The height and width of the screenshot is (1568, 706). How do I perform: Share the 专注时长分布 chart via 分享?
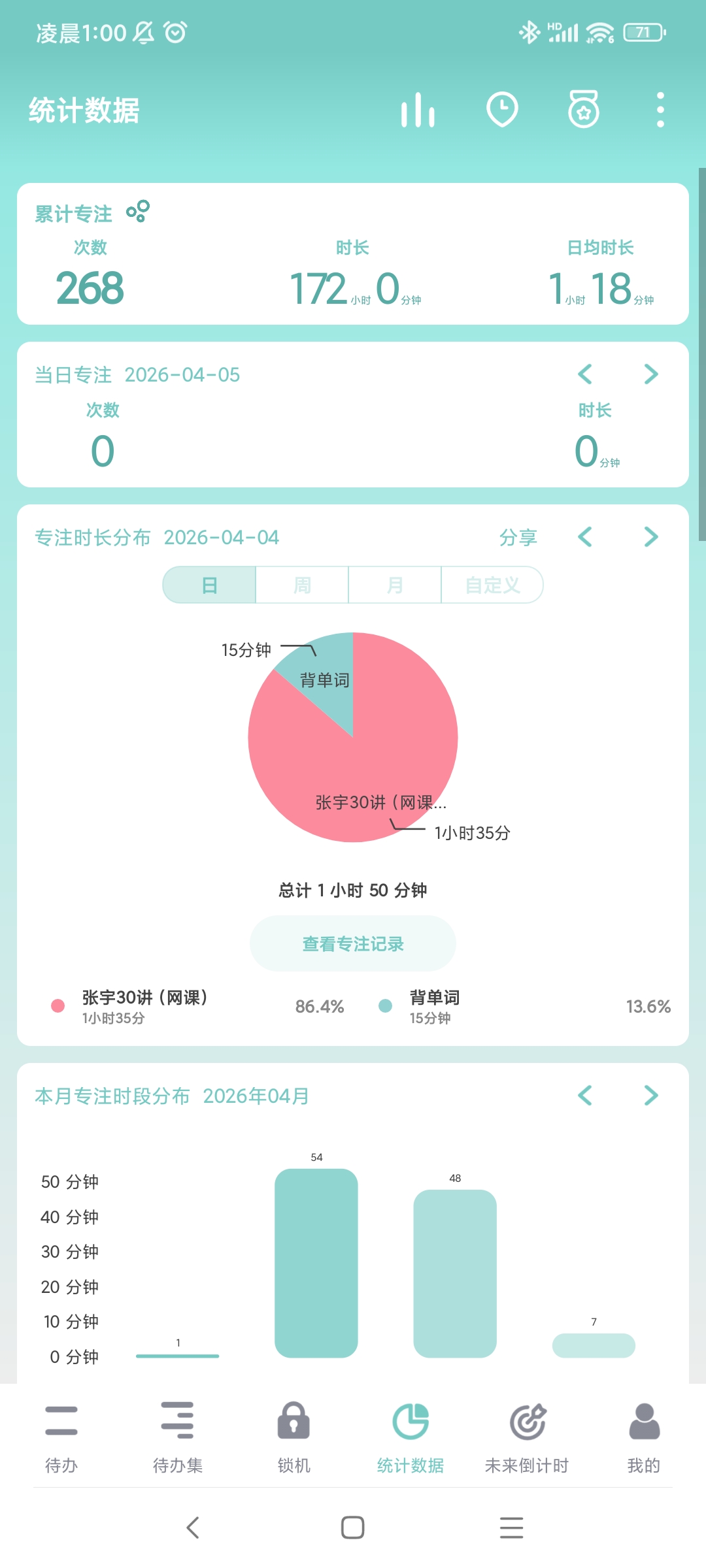pos(518,537)
